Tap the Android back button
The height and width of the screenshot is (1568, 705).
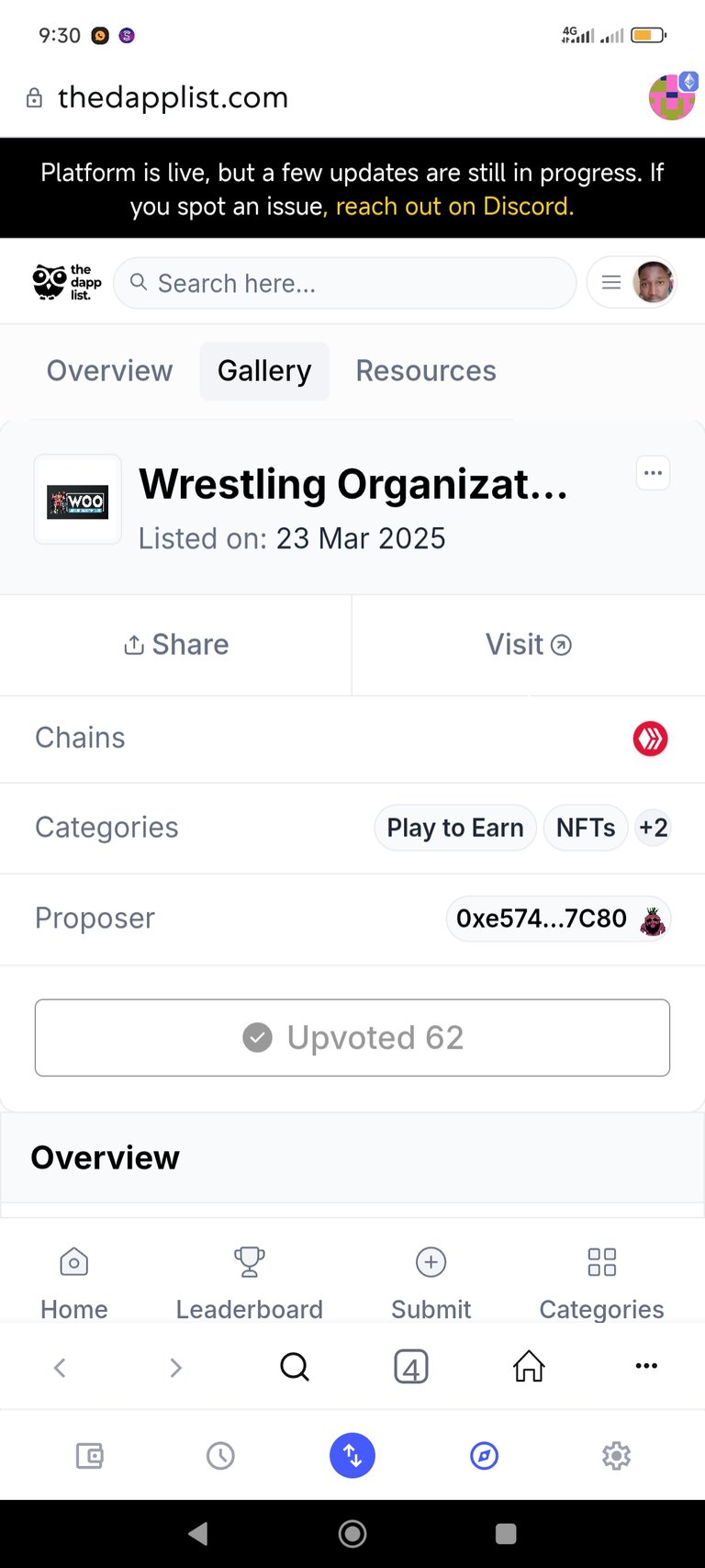point(197,1533)
